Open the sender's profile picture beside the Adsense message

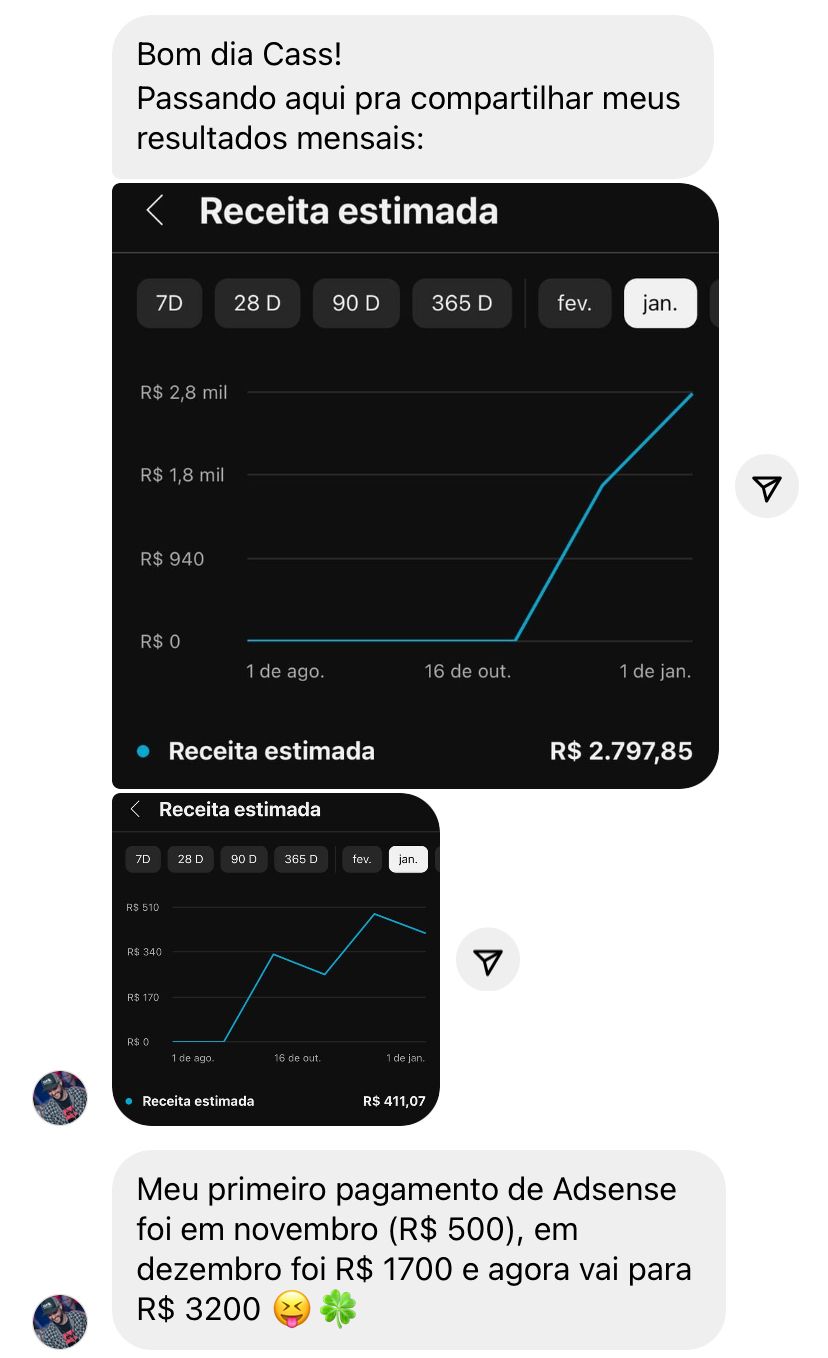60,1321
